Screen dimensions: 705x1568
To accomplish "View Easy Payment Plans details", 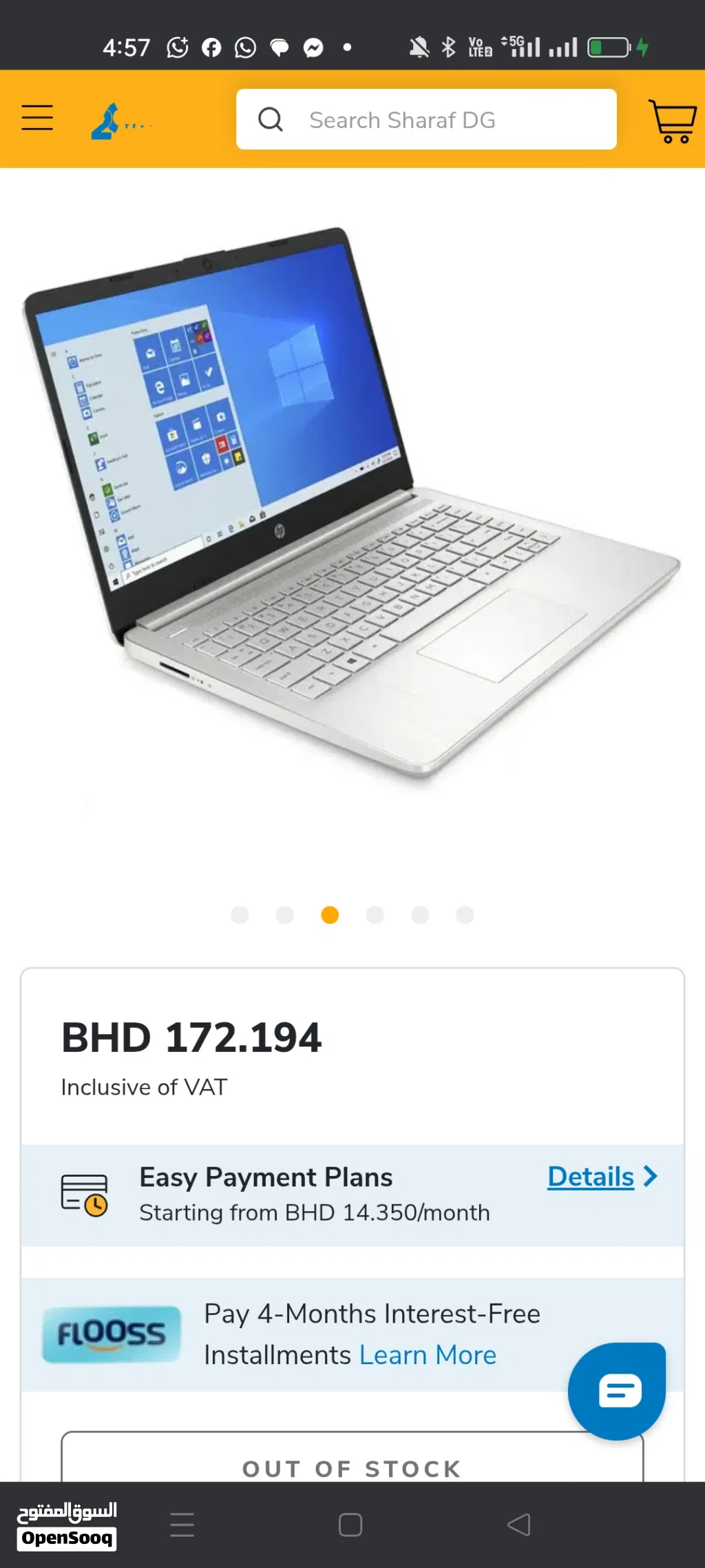I will tap(602, 1177).
